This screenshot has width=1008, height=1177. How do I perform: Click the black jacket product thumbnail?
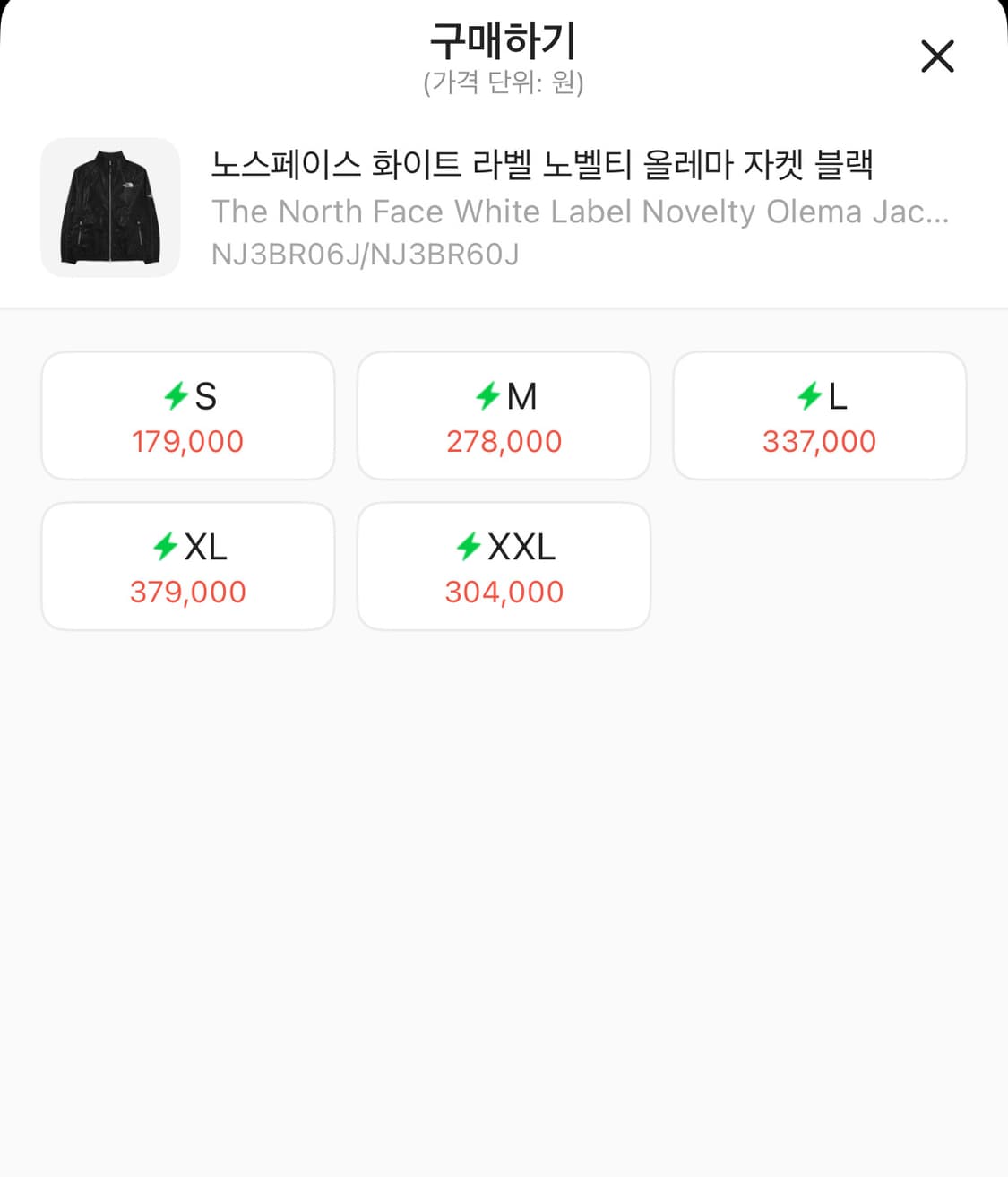[x=109, y=207]
